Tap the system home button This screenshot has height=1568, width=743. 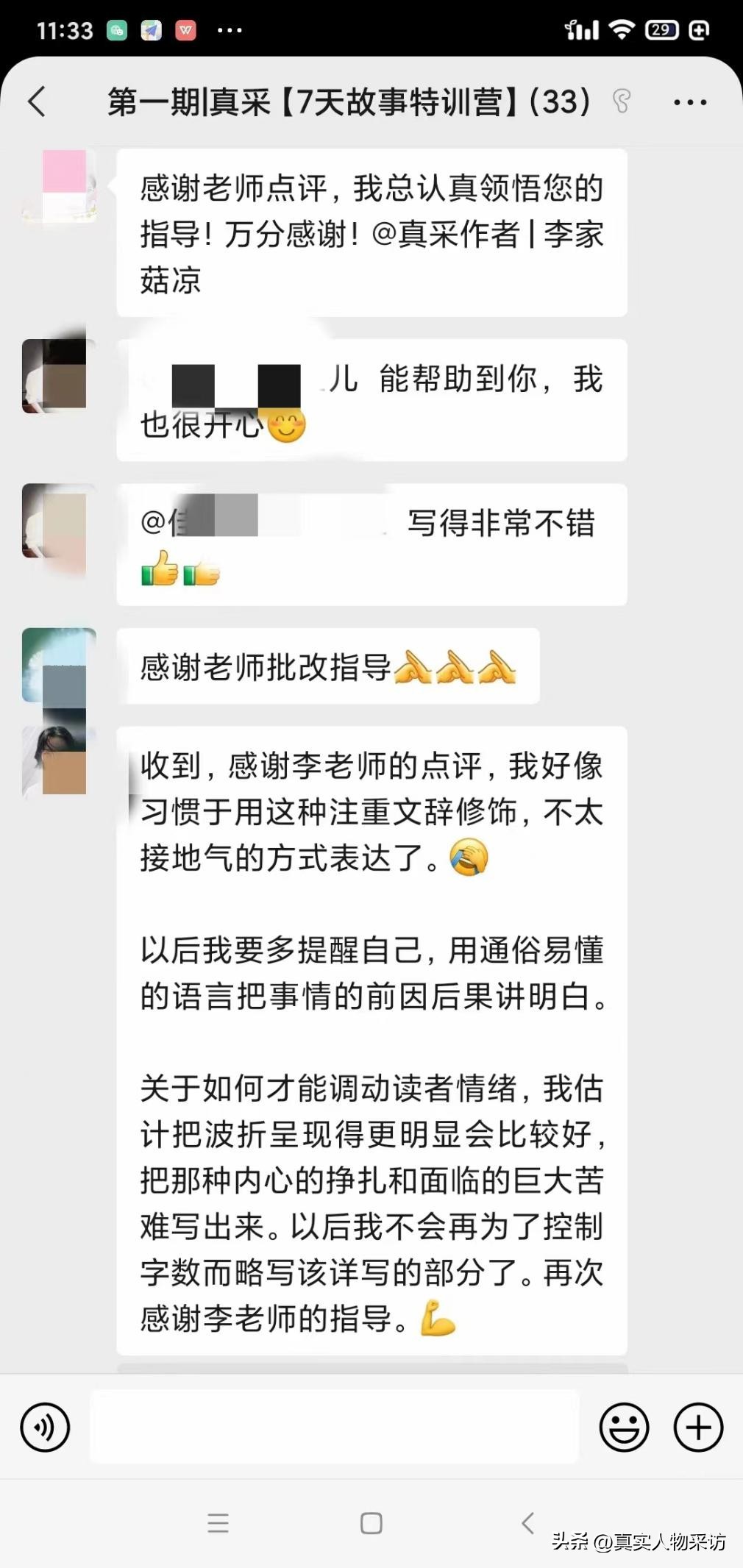pyautogui.click(x=371, y=1523)
